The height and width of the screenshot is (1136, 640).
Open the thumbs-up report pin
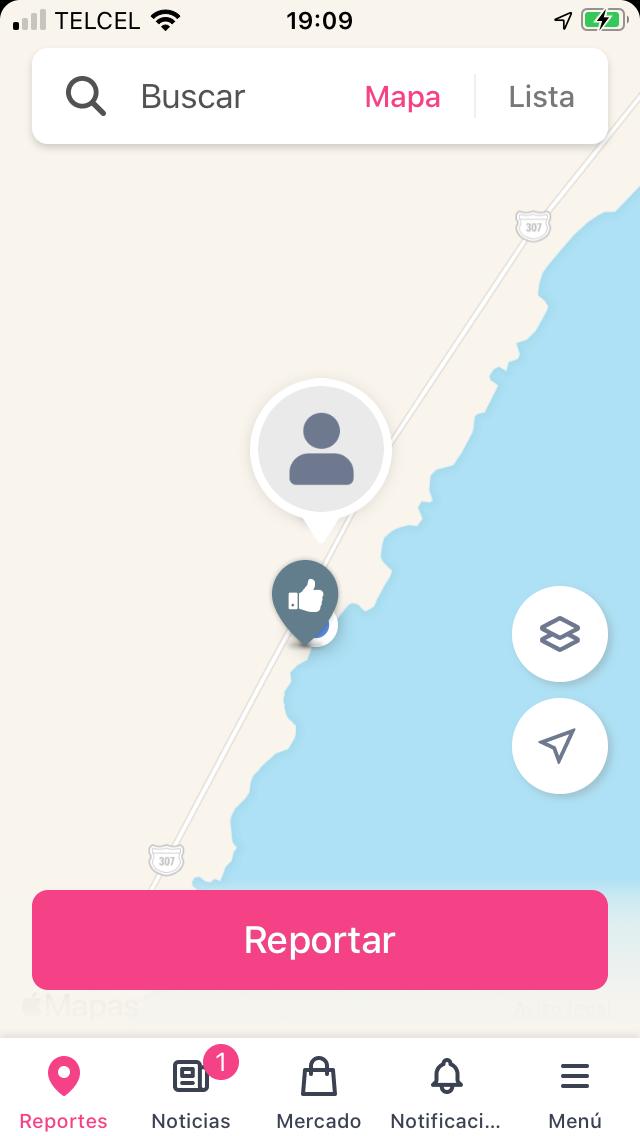pos(305,599)
